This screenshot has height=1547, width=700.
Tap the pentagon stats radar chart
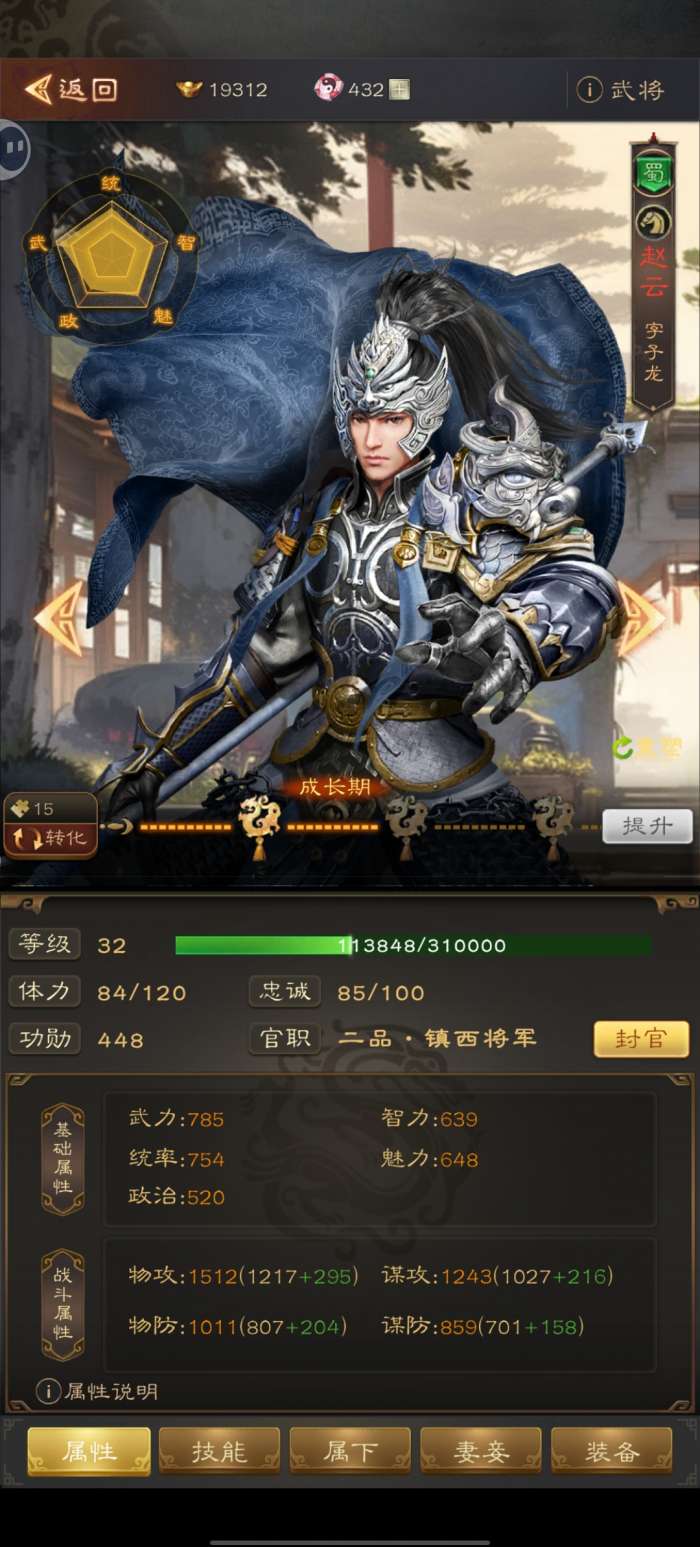point(109,257)
